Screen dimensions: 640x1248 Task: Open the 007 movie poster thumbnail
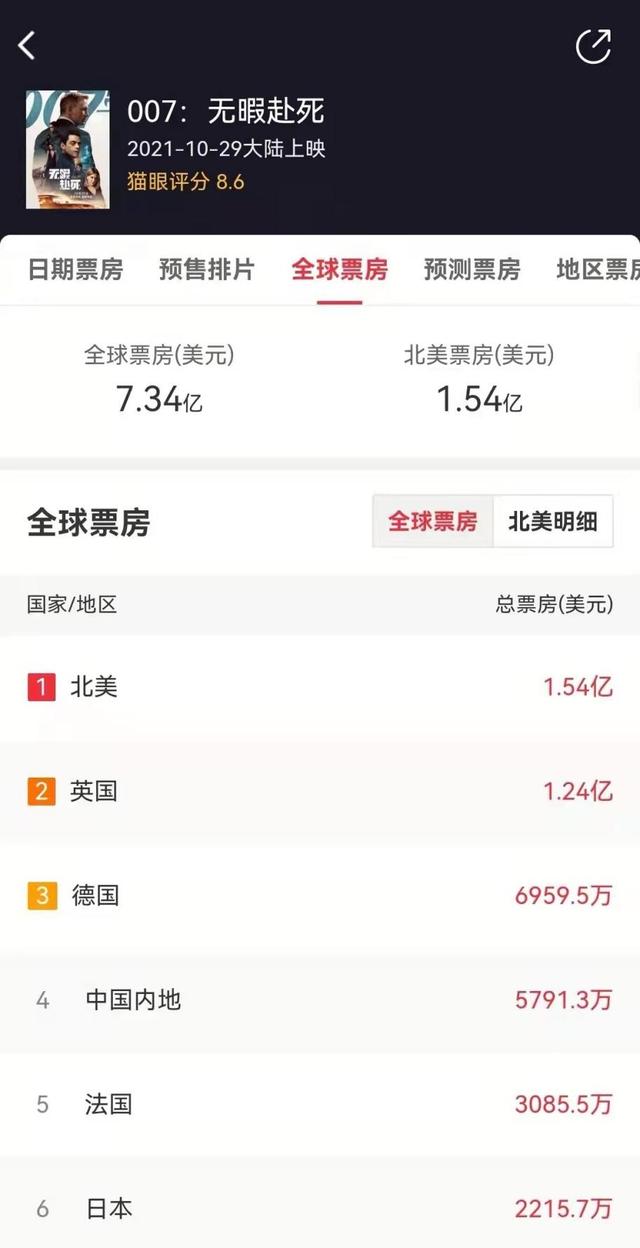tap(67, 148)
